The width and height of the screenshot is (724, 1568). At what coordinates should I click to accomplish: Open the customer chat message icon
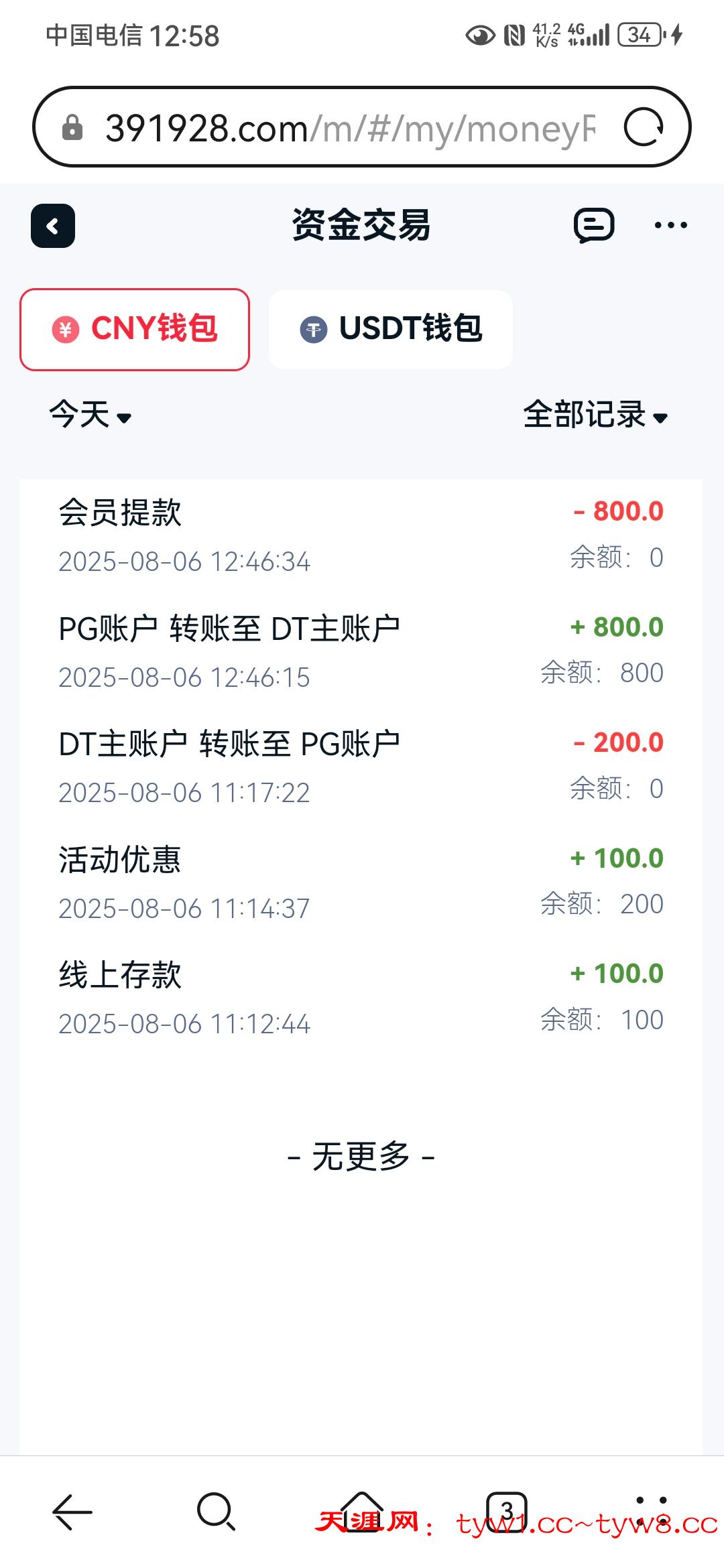tap(594, 225)
